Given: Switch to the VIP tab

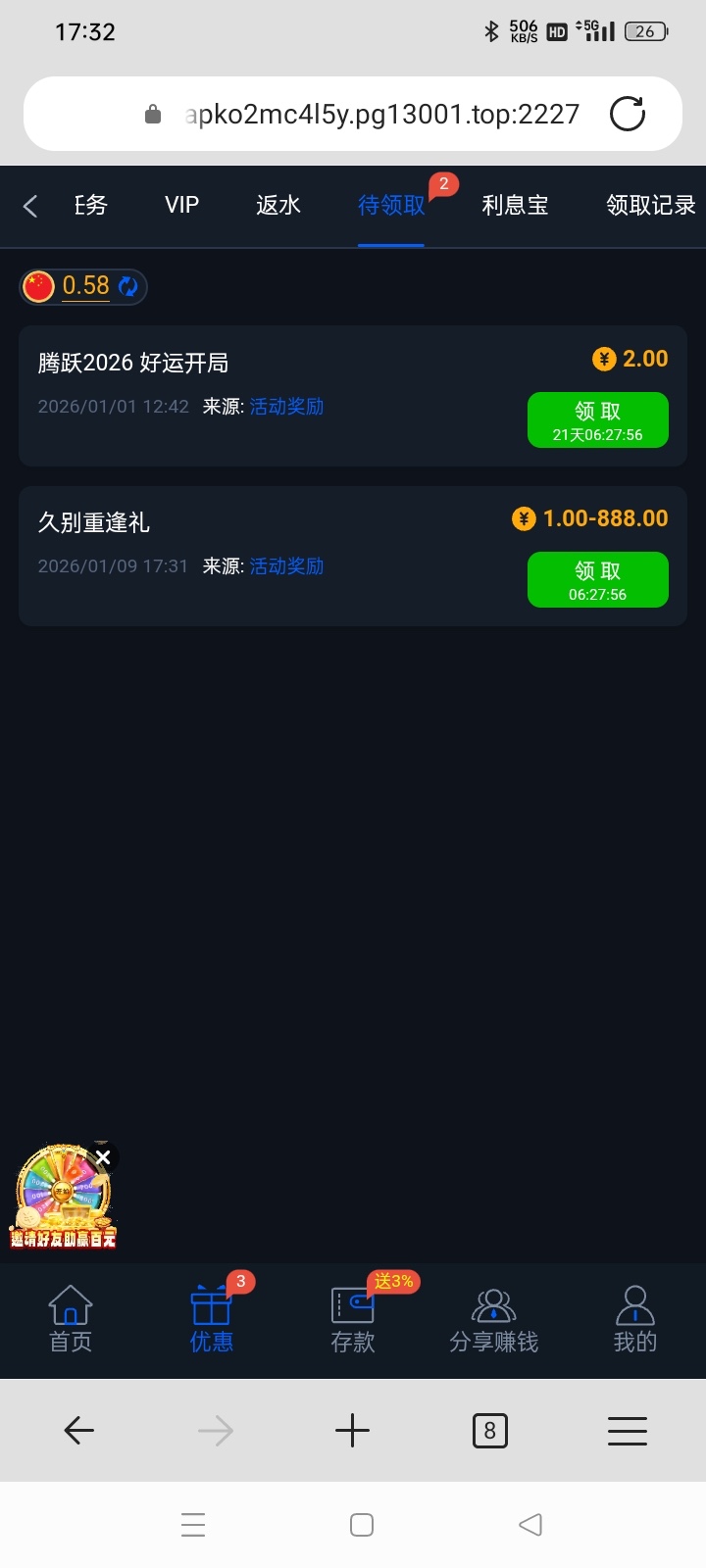Looking at the screenshot, I should tap(182, 205).
